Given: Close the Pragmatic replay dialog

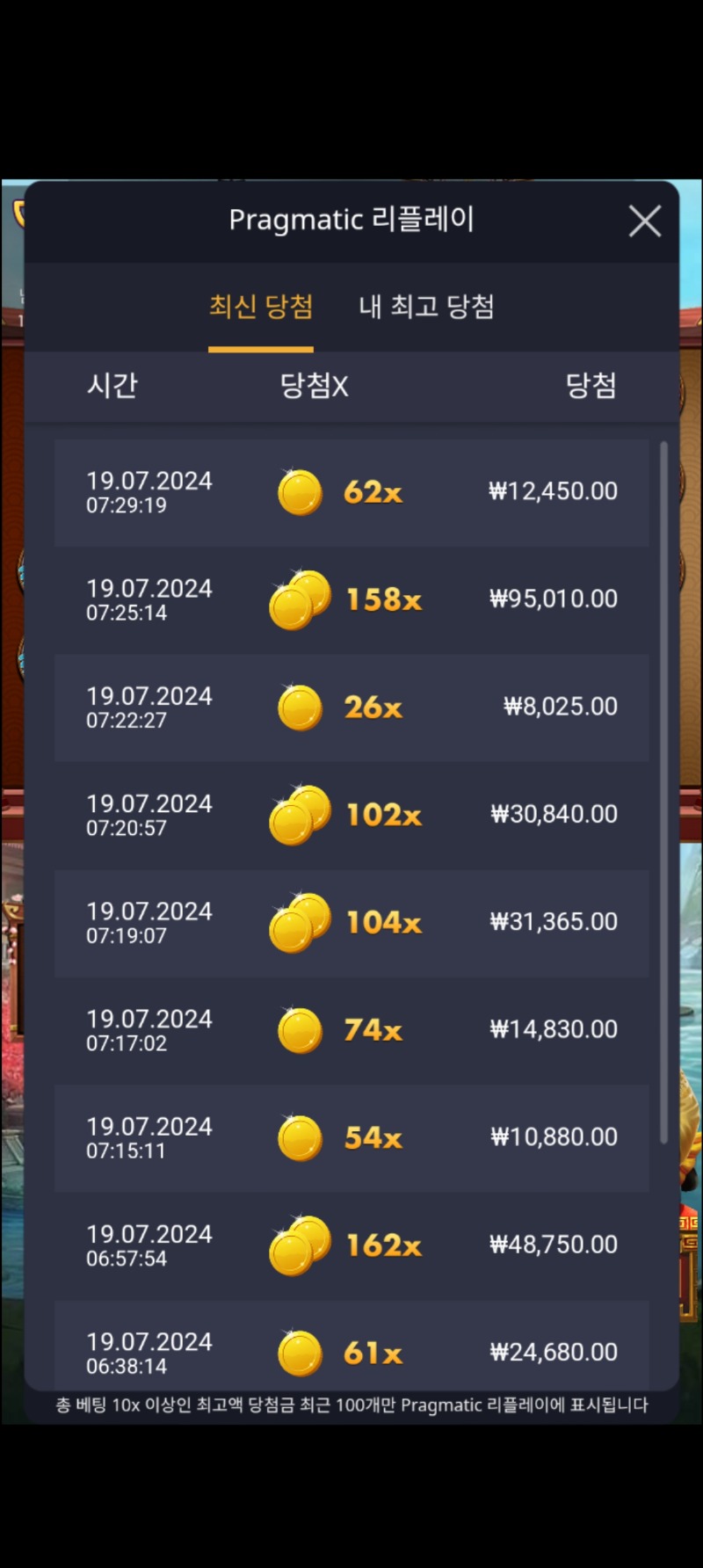Looking at the screenshot, I should click(x=645, y=221).
